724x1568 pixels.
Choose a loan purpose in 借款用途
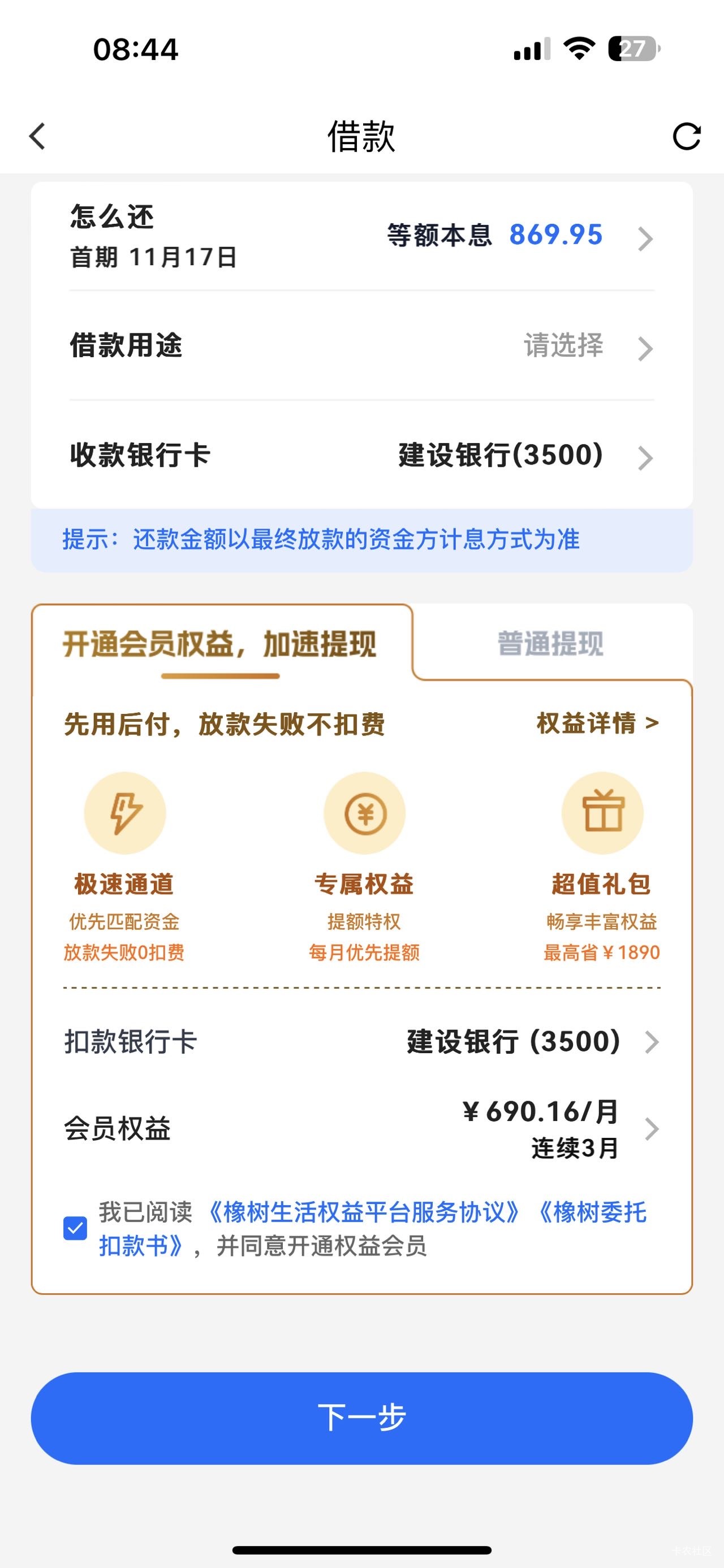361,346
